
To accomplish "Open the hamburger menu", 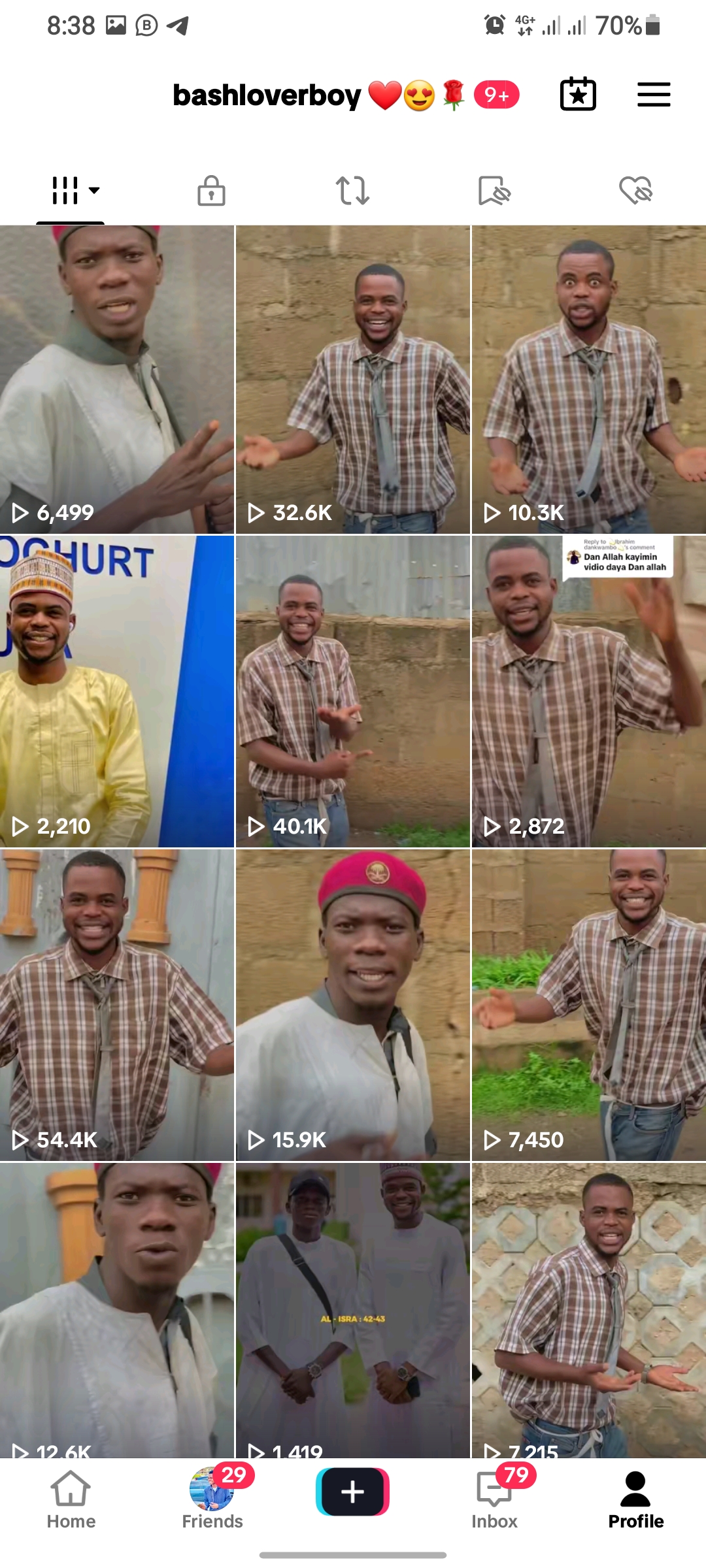I will click(x=654, y=95).
